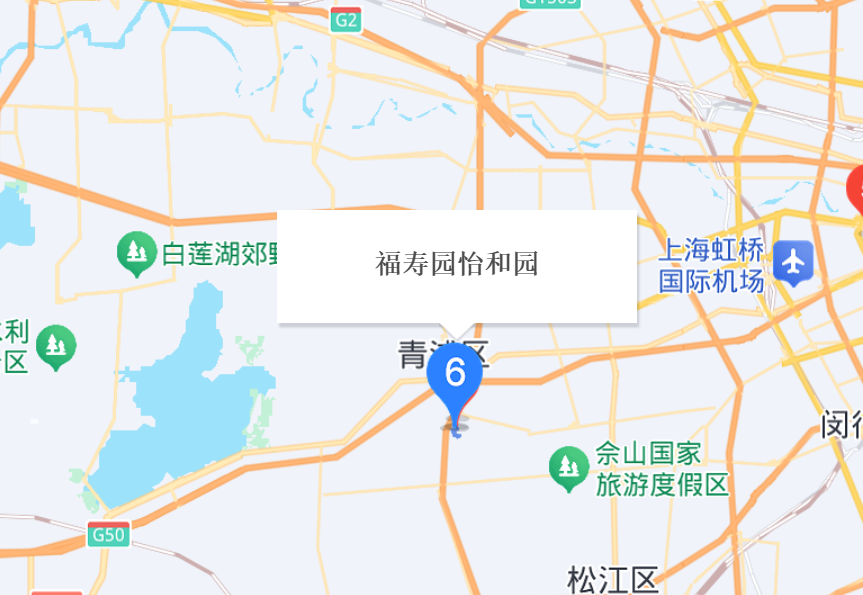The height and width of the screenshot is (595, 863).
Task: Tap the blue map marker numbered 6
Action: coord(454,377)
